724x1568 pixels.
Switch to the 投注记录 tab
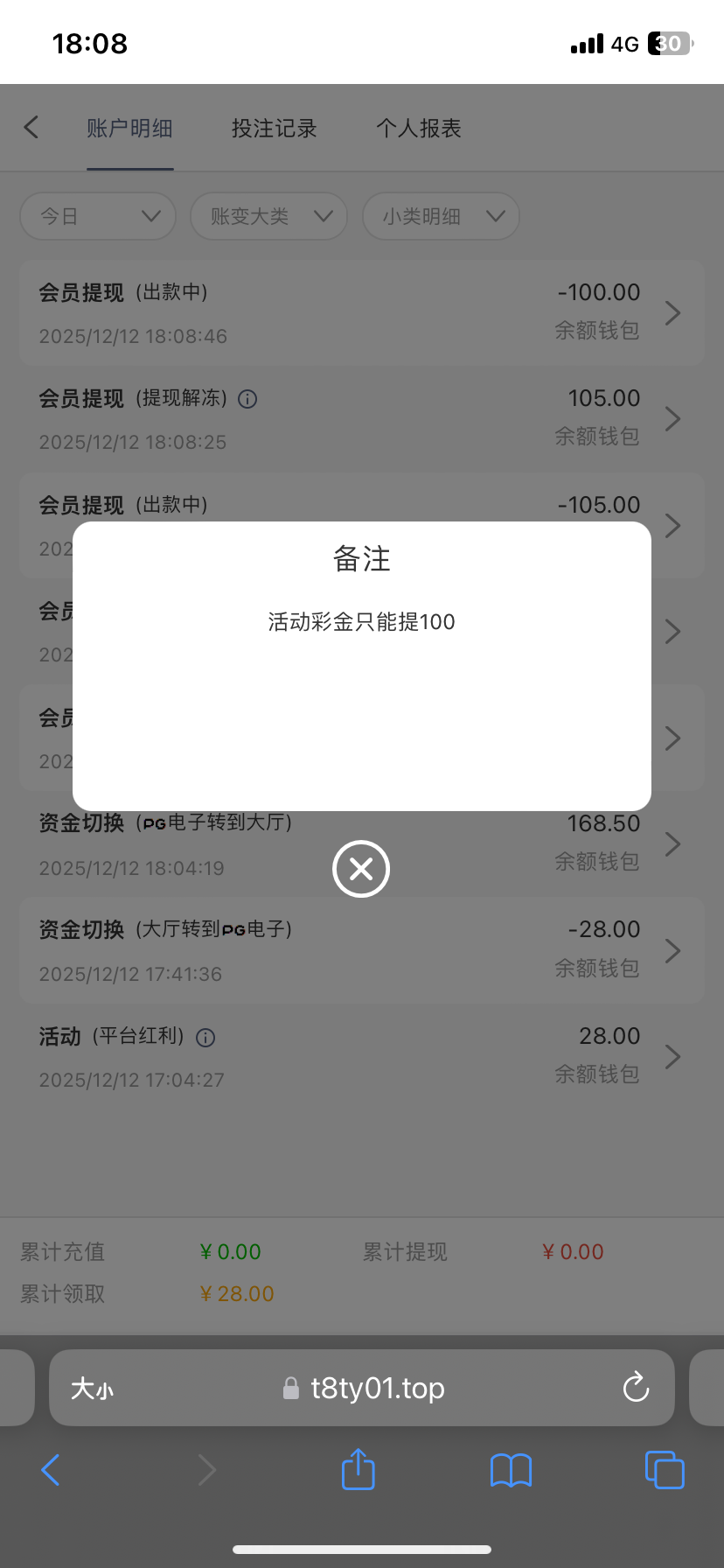point(274,129)
